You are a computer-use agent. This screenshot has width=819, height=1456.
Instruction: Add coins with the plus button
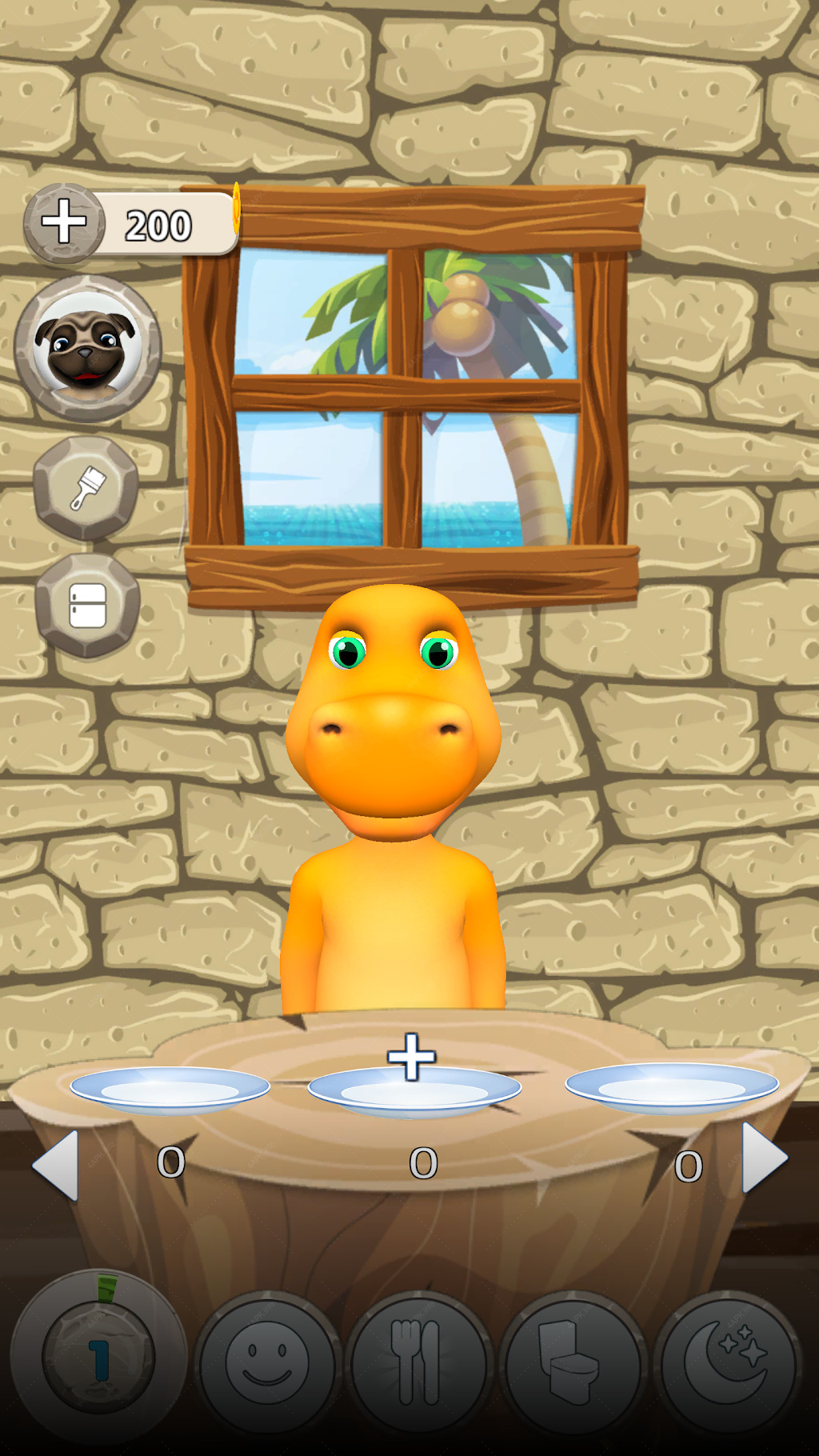pos(64,223)
